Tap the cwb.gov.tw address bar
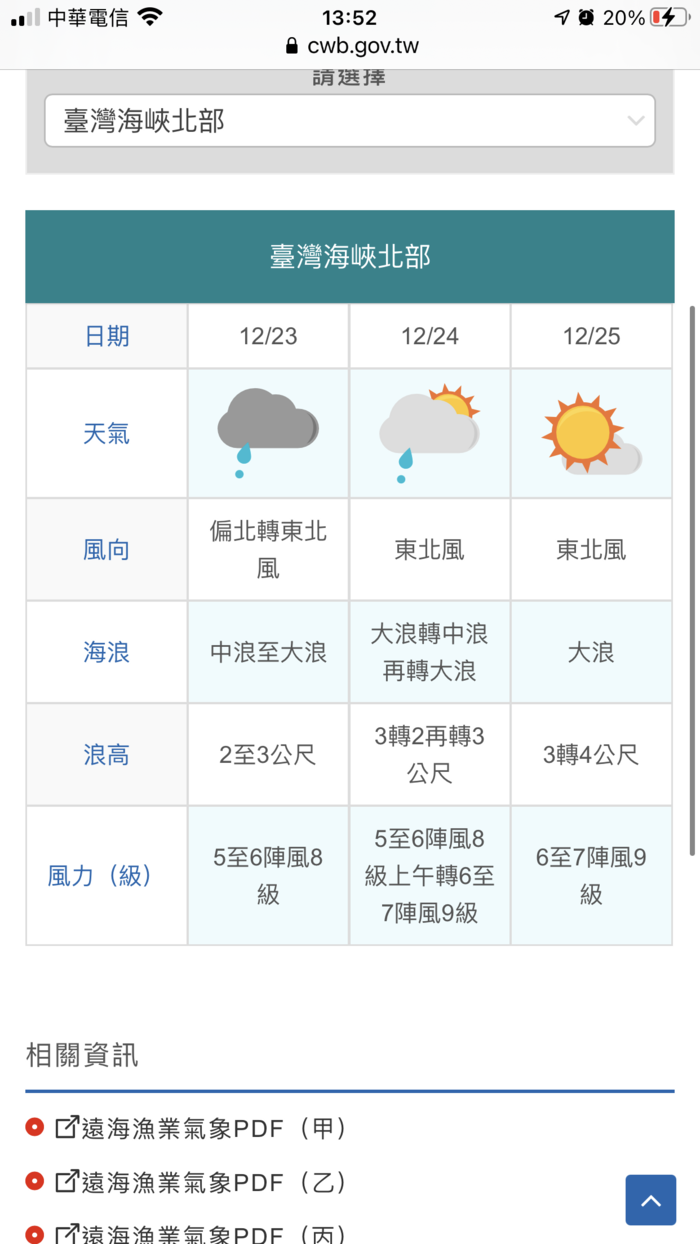This screenshot has height=1244, width=700. tap(351, 46)
